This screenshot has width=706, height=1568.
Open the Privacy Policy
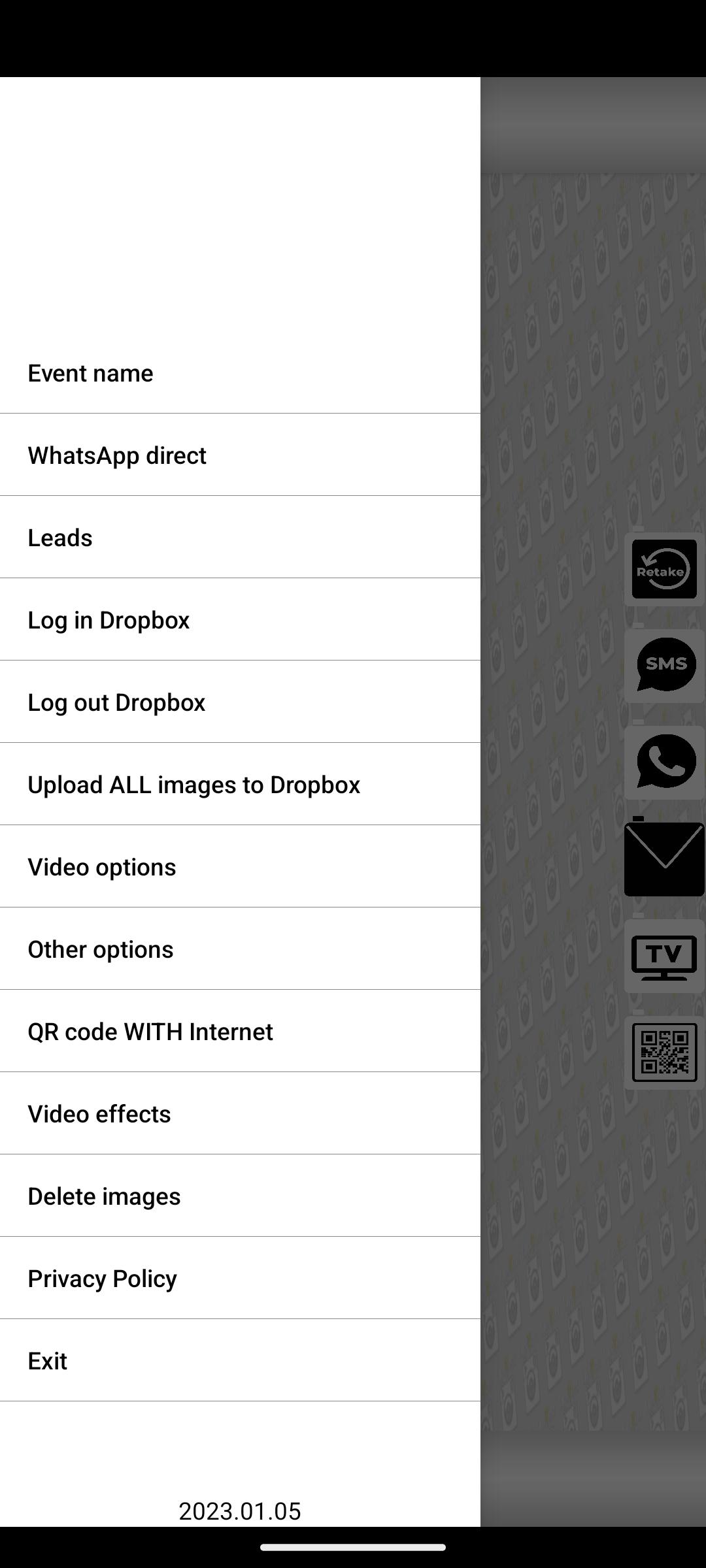pos(240,1278)
